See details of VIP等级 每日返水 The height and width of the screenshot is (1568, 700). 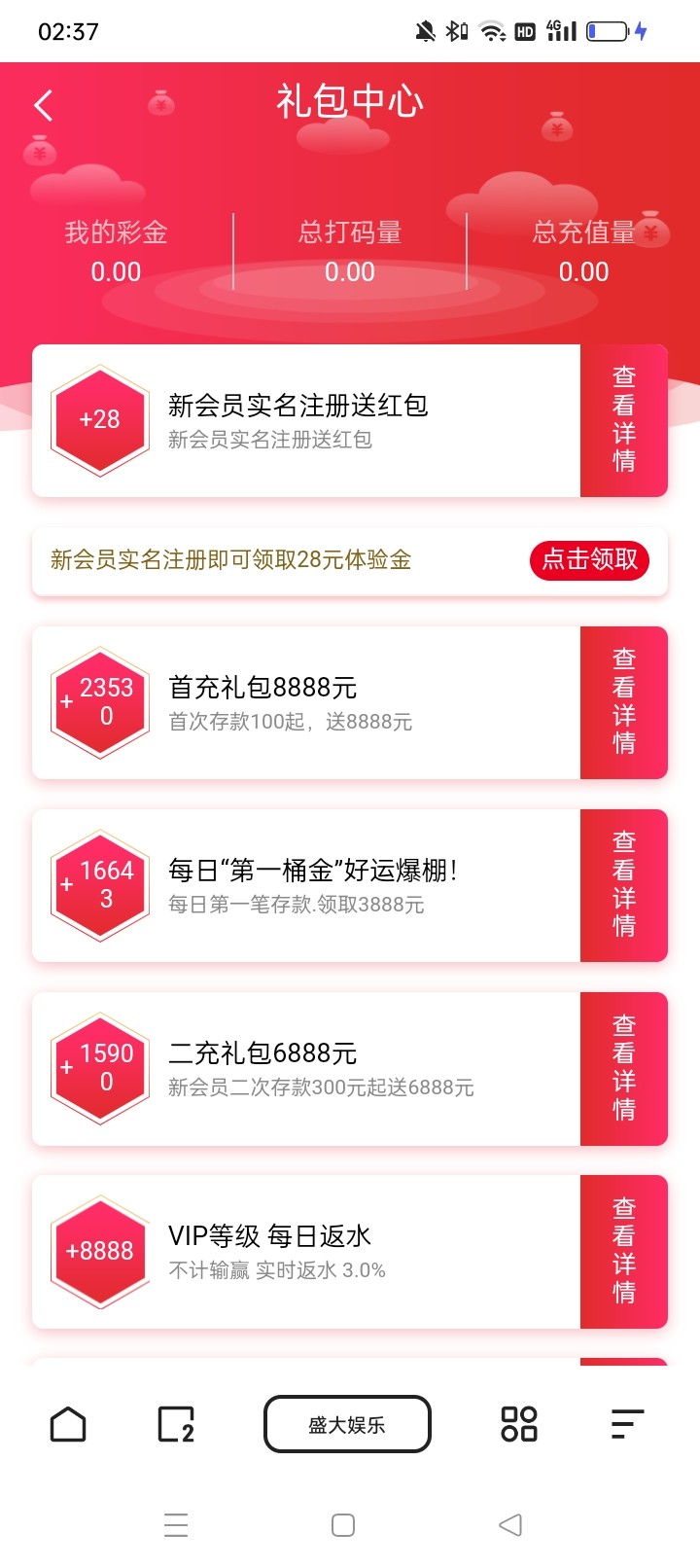(623, 1251)
